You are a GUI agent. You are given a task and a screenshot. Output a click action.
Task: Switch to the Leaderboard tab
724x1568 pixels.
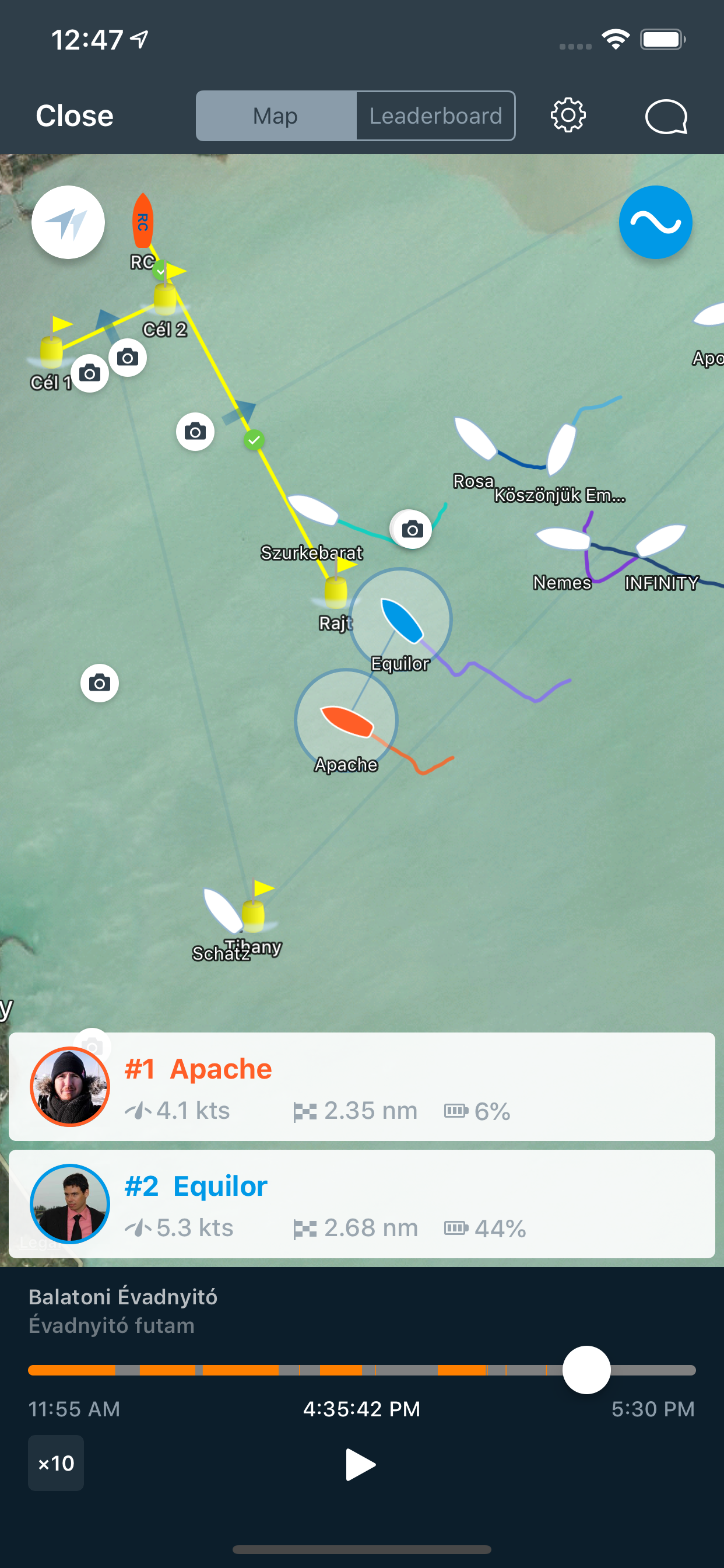point(434,116)
